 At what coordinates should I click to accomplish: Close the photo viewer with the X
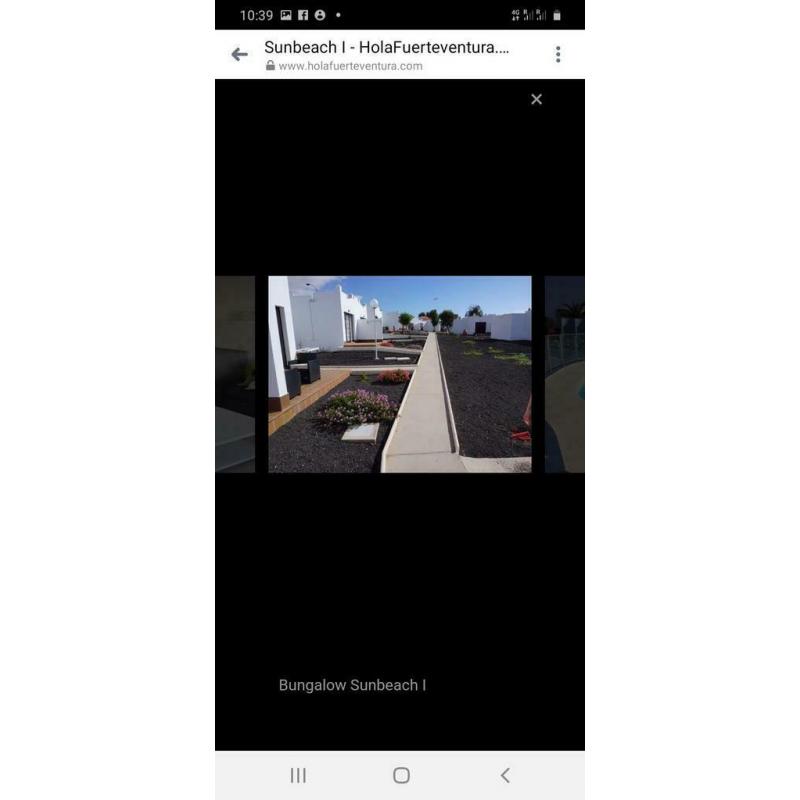coord(536,99)
